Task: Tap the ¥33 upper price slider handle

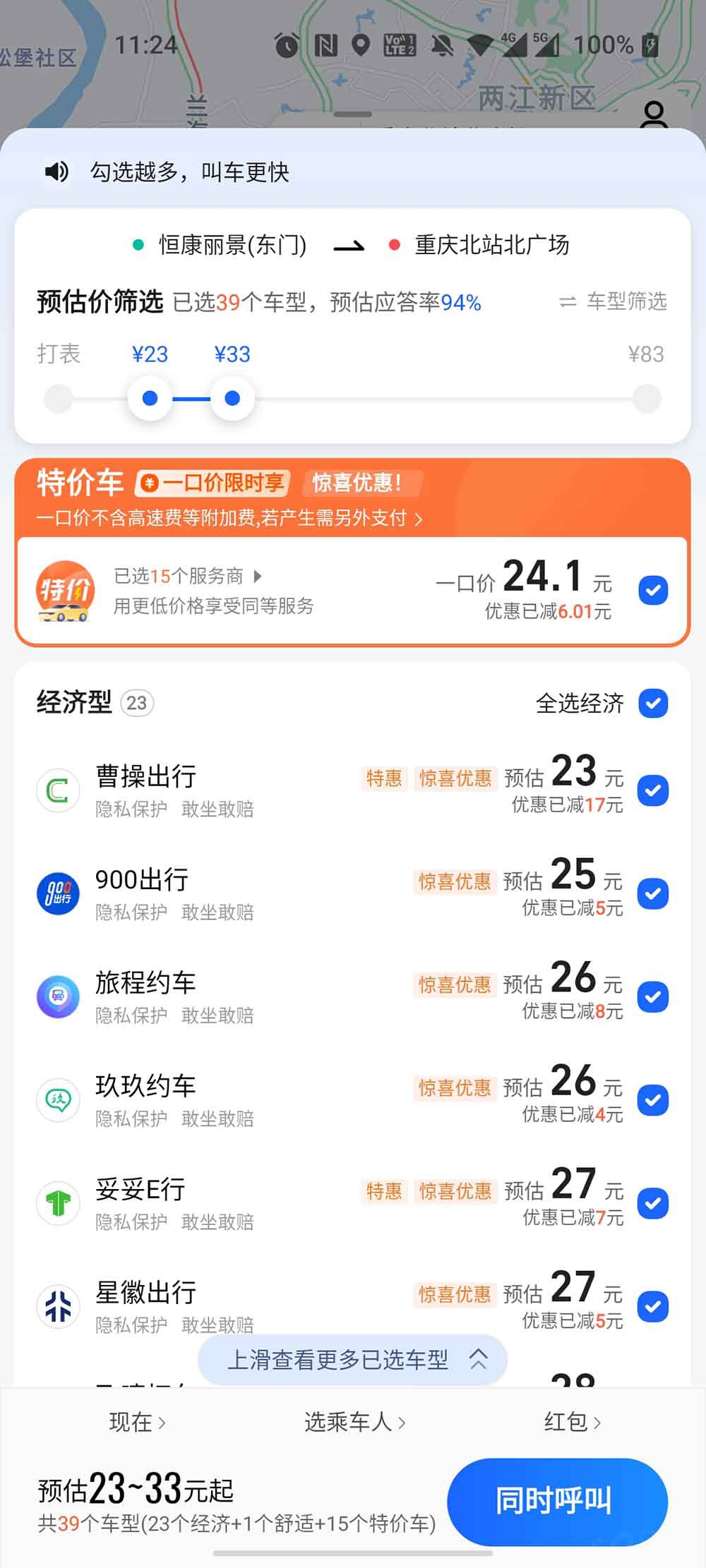Action: click(x=232, y=399)
